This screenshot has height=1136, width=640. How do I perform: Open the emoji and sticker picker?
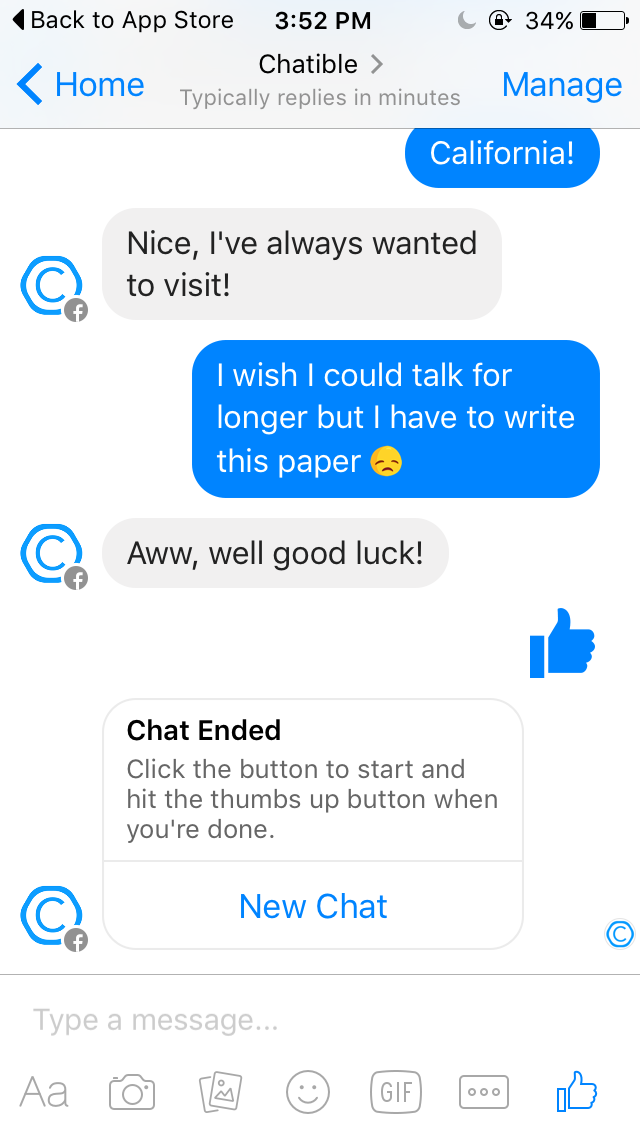tap(308, 1091)
